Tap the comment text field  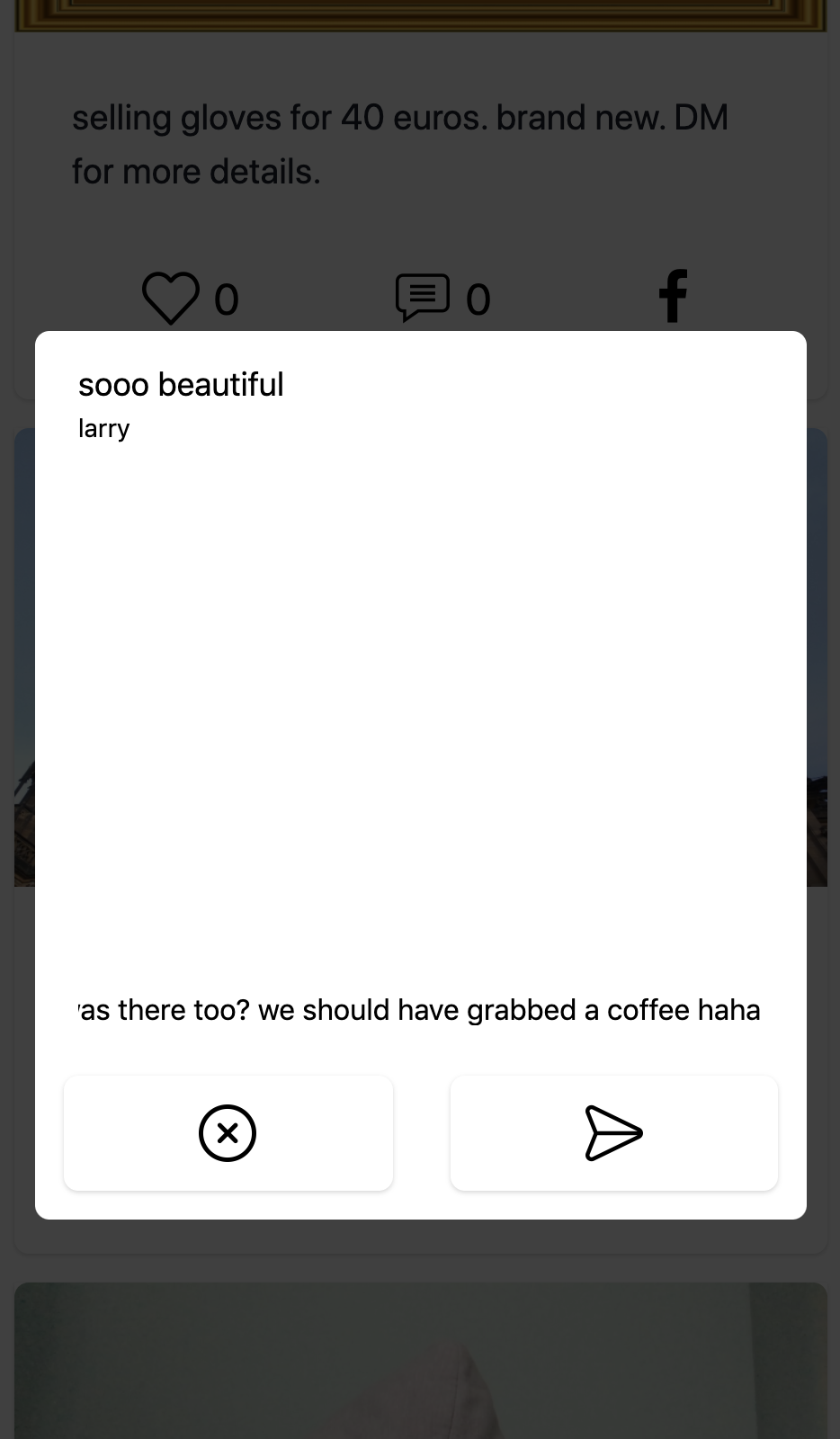pos(420,1010)
